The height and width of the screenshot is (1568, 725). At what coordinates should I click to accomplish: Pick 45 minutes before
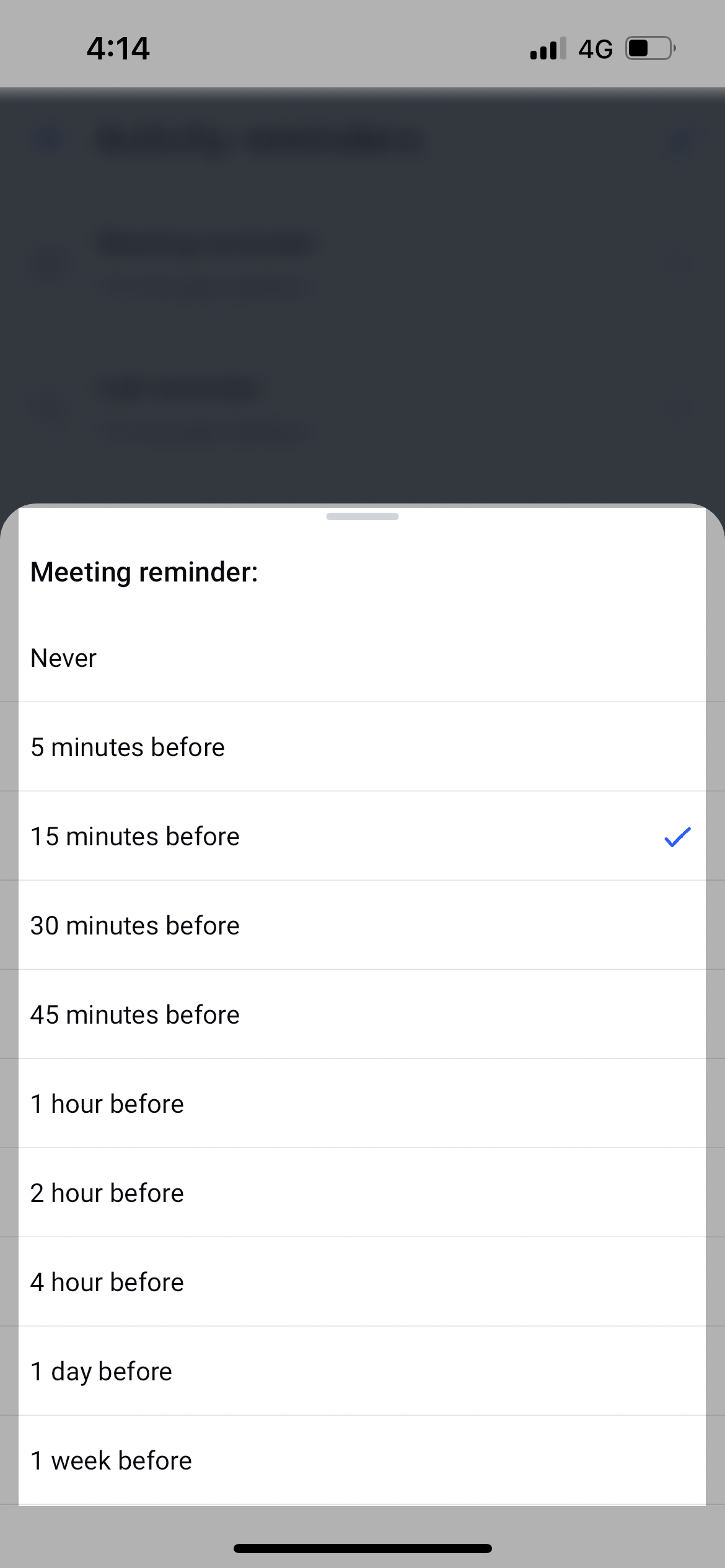362,1014
